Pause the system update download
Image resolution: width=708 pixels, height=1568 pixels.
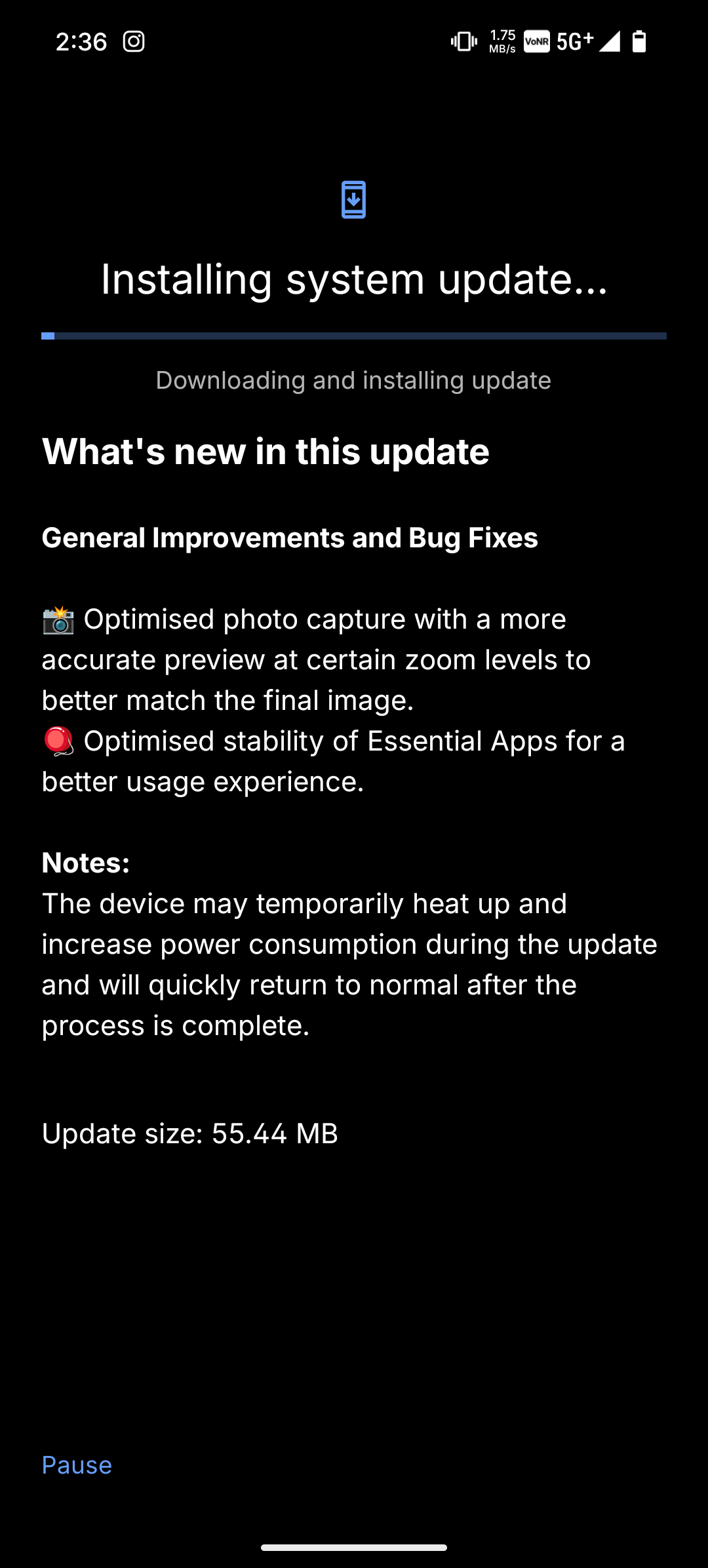point(77,1464)
